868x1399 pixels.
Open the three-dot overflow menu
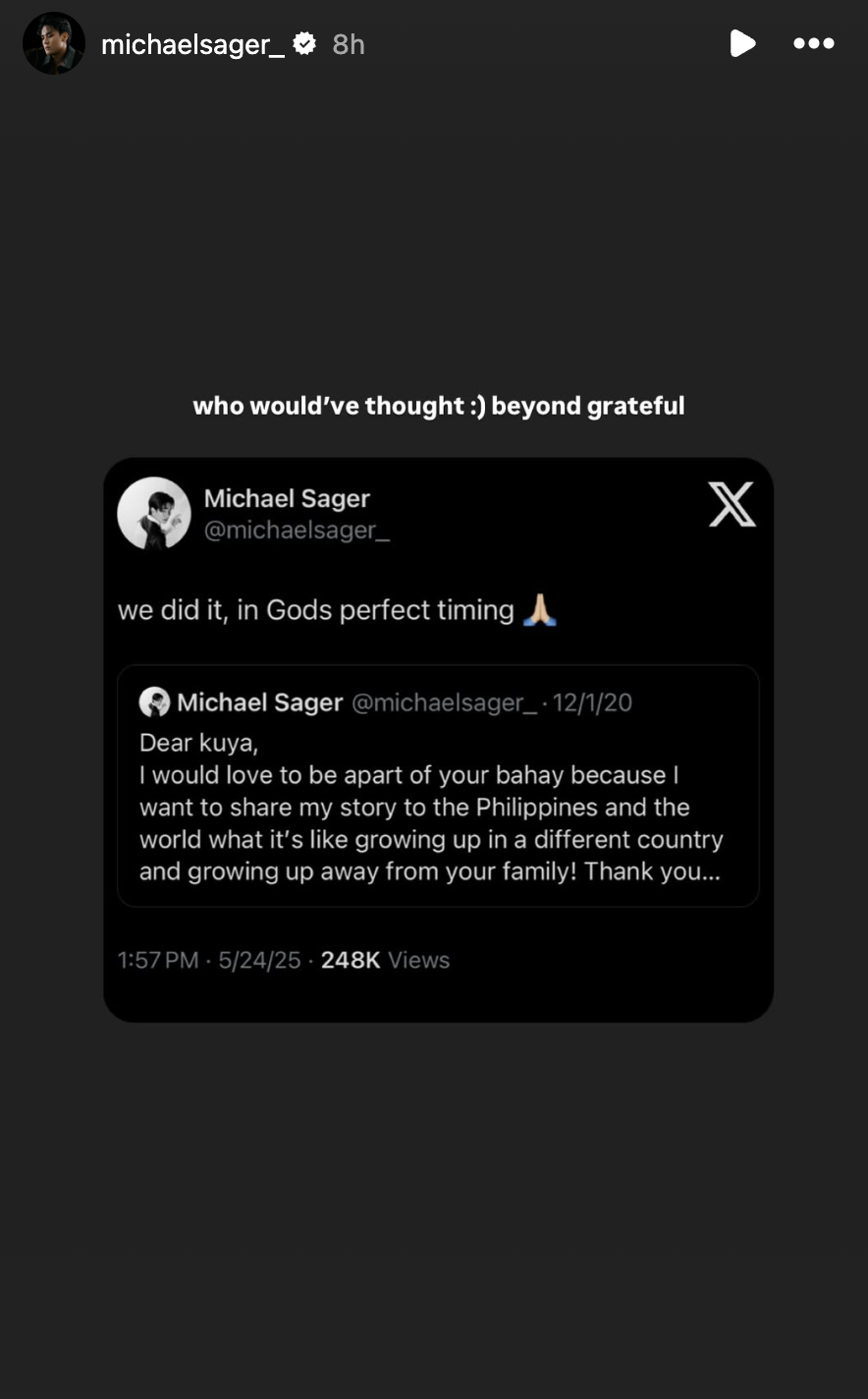coord(813,43)
